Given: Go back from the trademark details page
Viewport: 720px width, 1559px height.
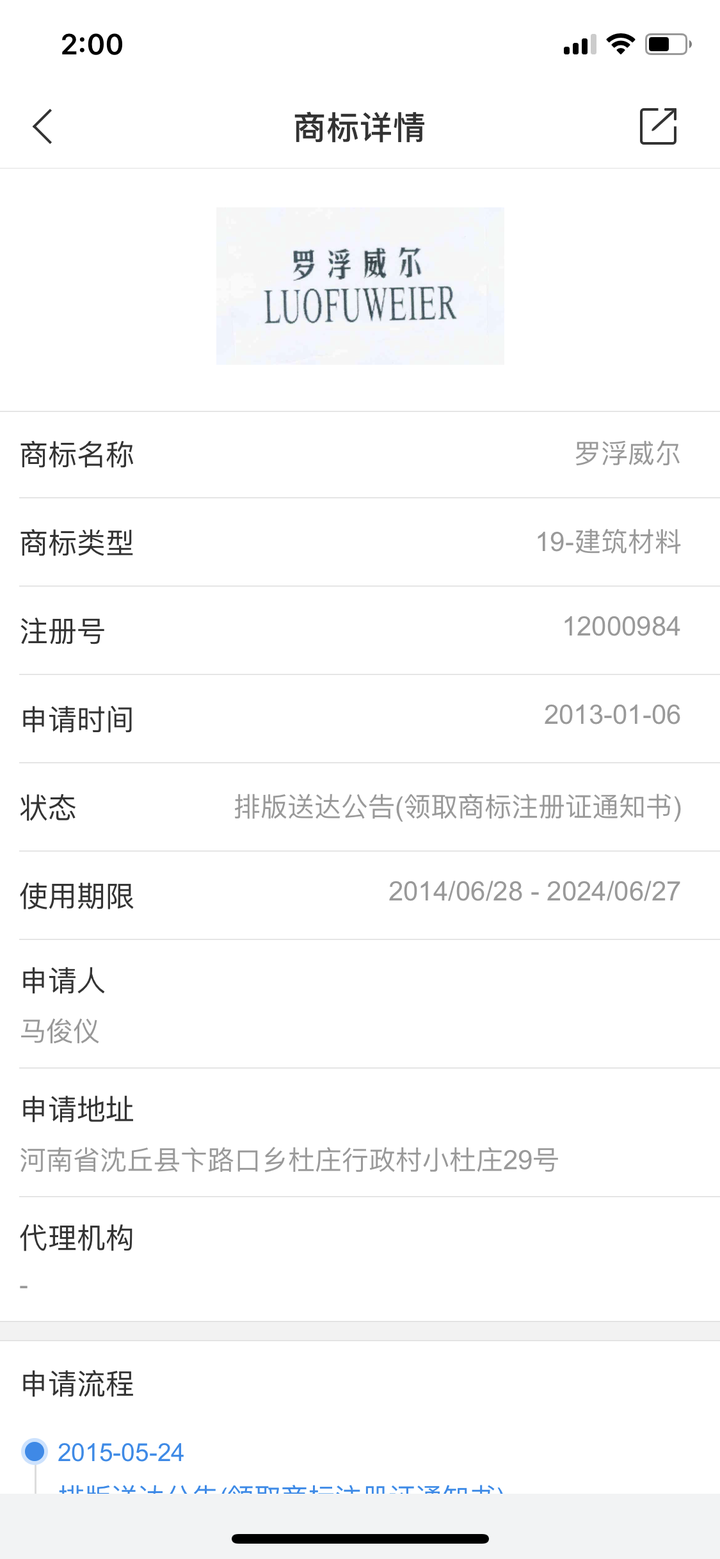Looking at the screenshot, I should click(x=42, y=127).
